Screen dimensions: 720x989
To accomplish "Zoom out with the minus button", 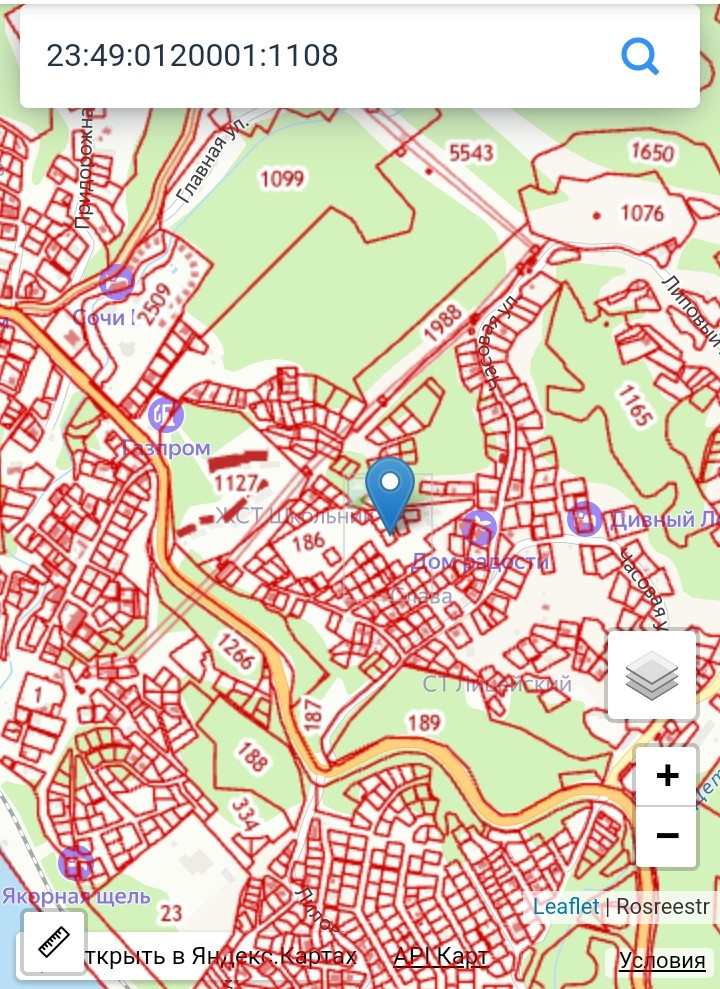I will pyautogui.click(x=667, y=836).
